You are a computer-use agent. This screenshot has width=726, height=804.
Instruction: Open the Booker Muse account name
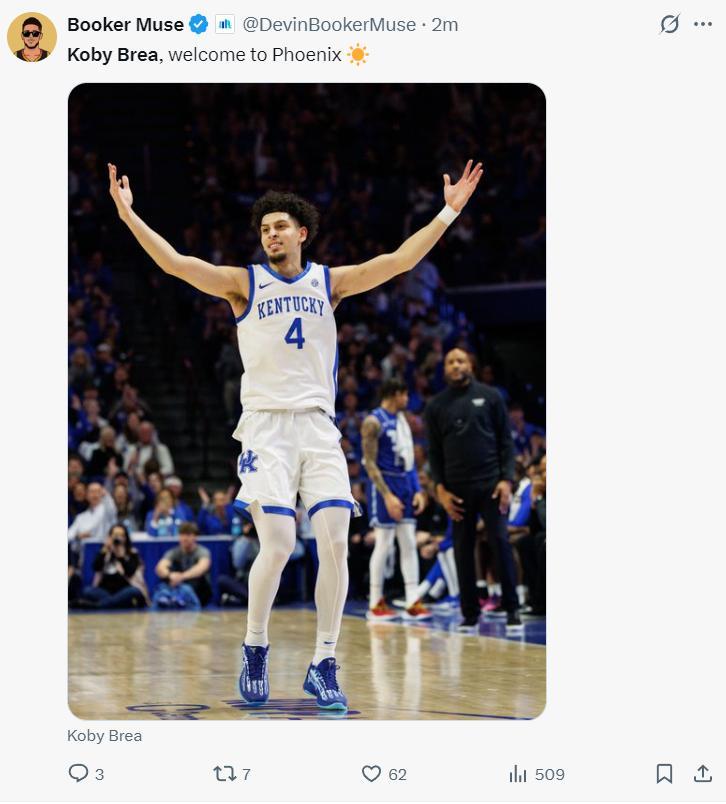pyautogui.click(x=125, y=24)
